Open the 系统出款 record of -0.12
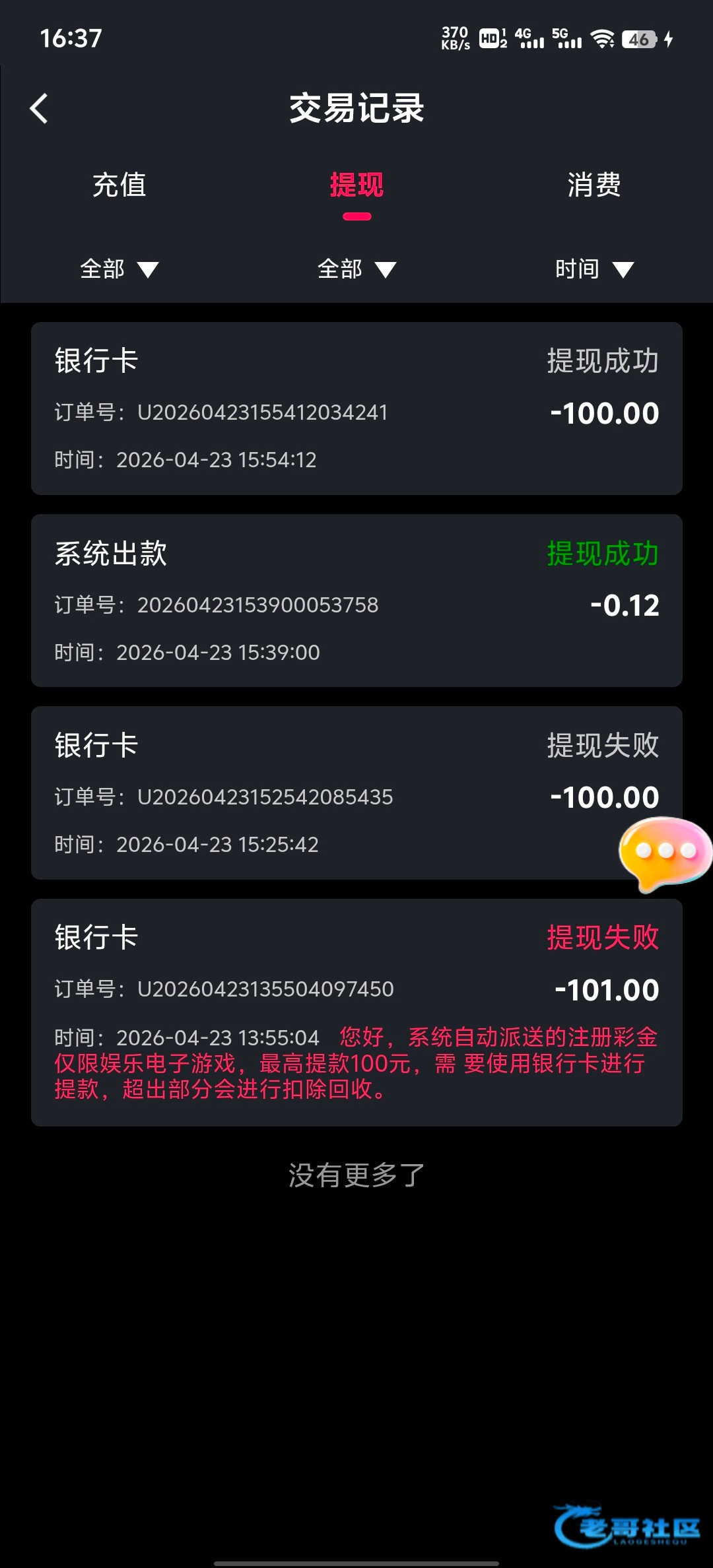The height and width of the screenshot is (1568, 713). coord(356,601)
